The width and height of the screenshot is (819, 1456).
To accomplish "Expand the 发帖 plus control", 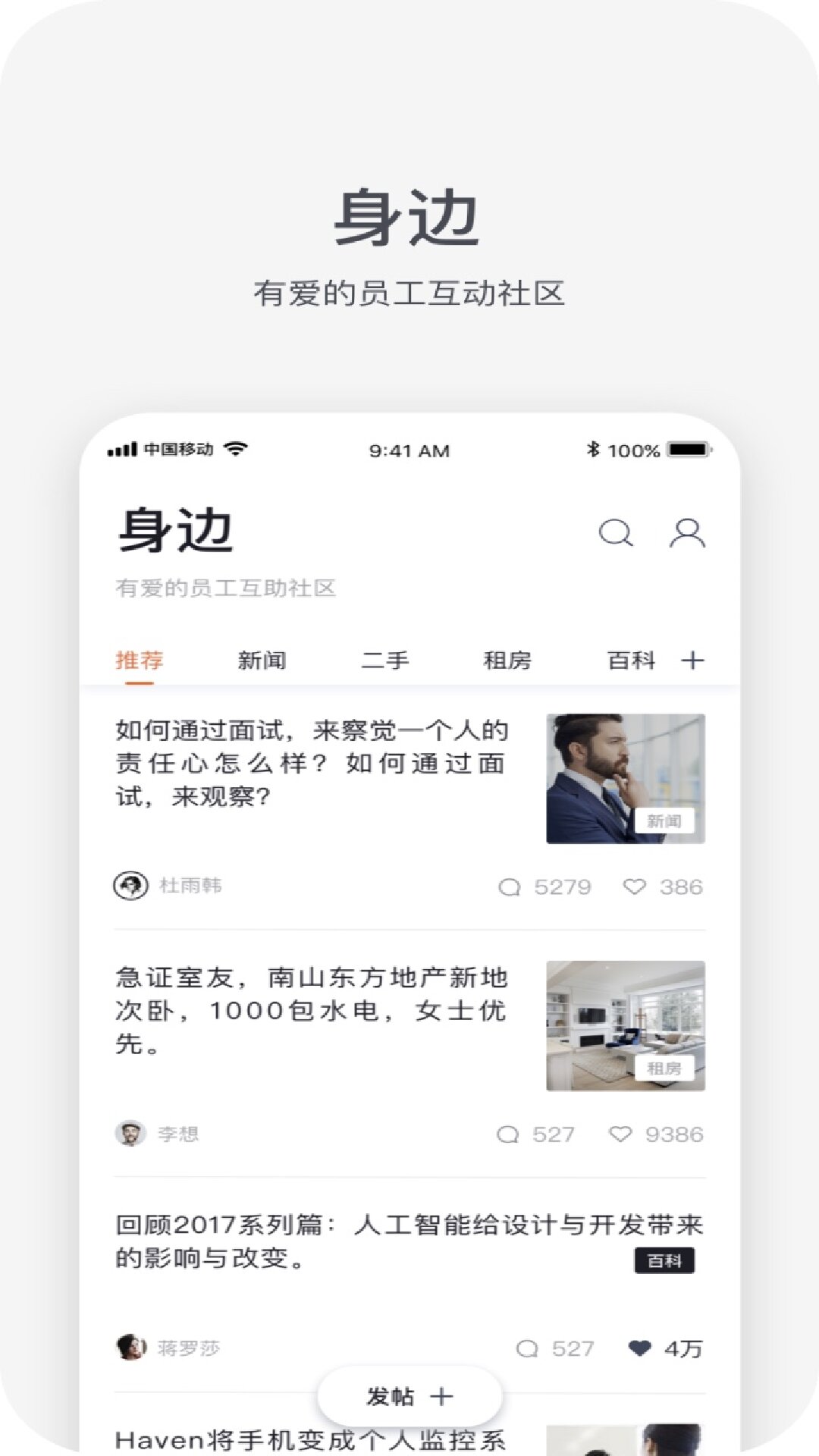I will click(444, 1395).
